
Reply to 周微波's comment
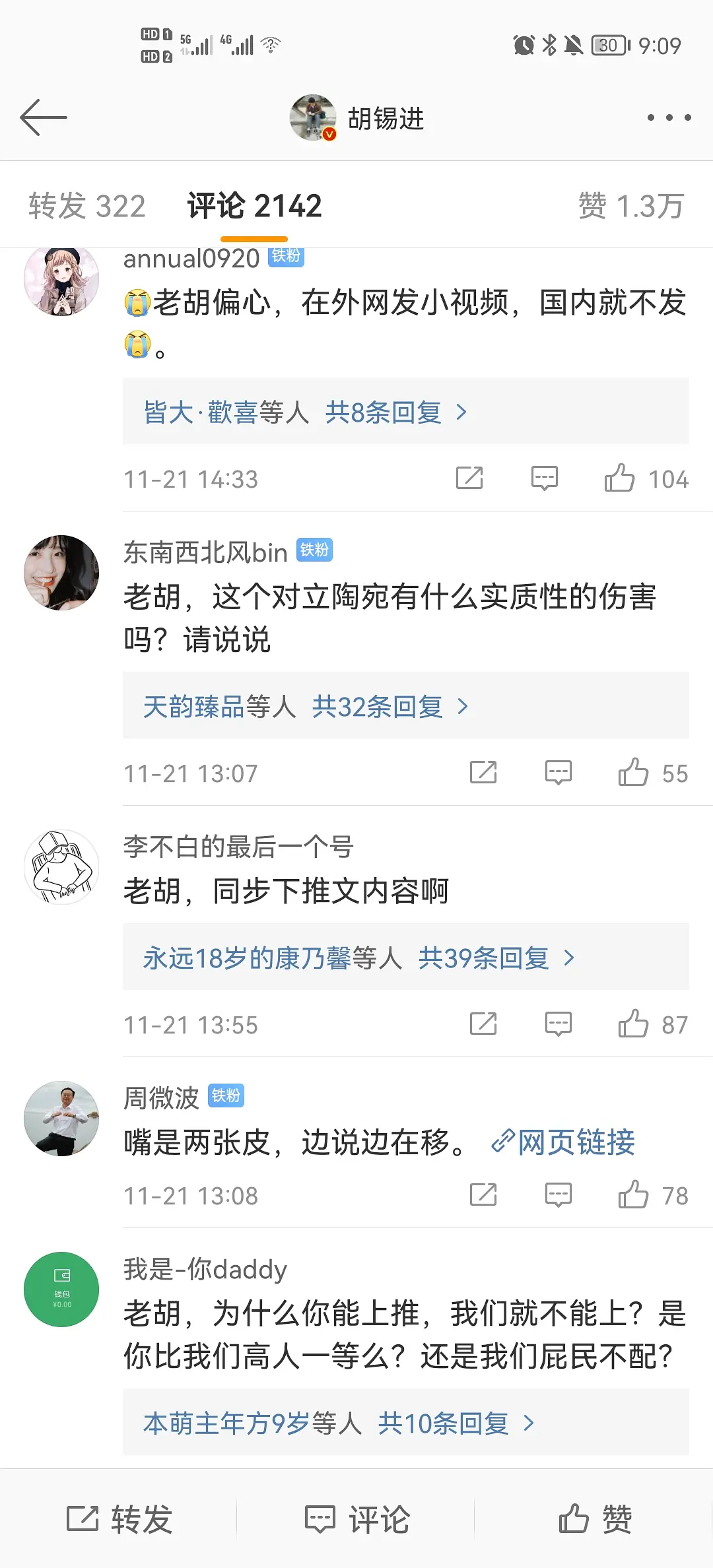(559, 1195)
